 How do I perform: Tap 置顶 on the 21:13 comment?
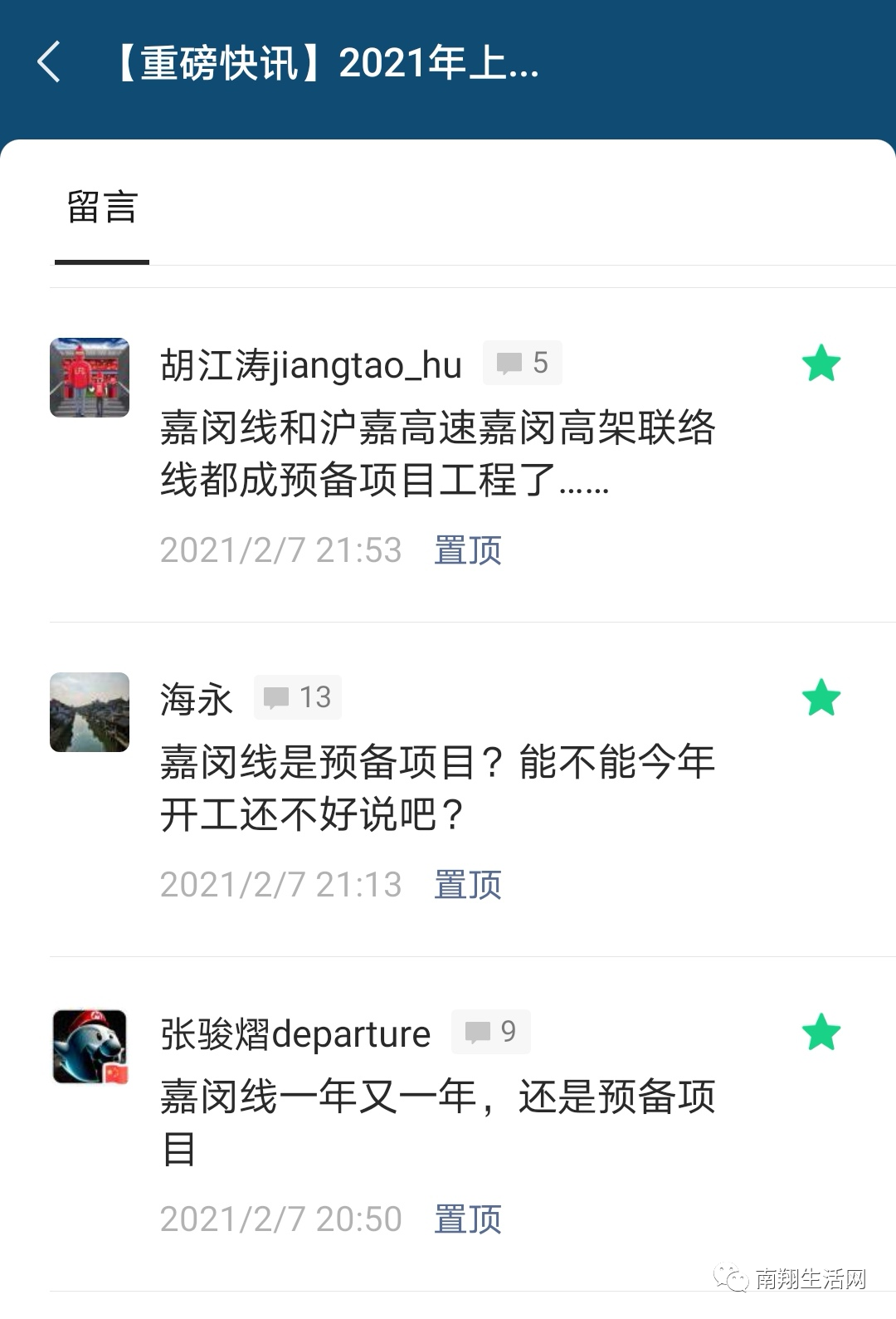coord(468,885)
